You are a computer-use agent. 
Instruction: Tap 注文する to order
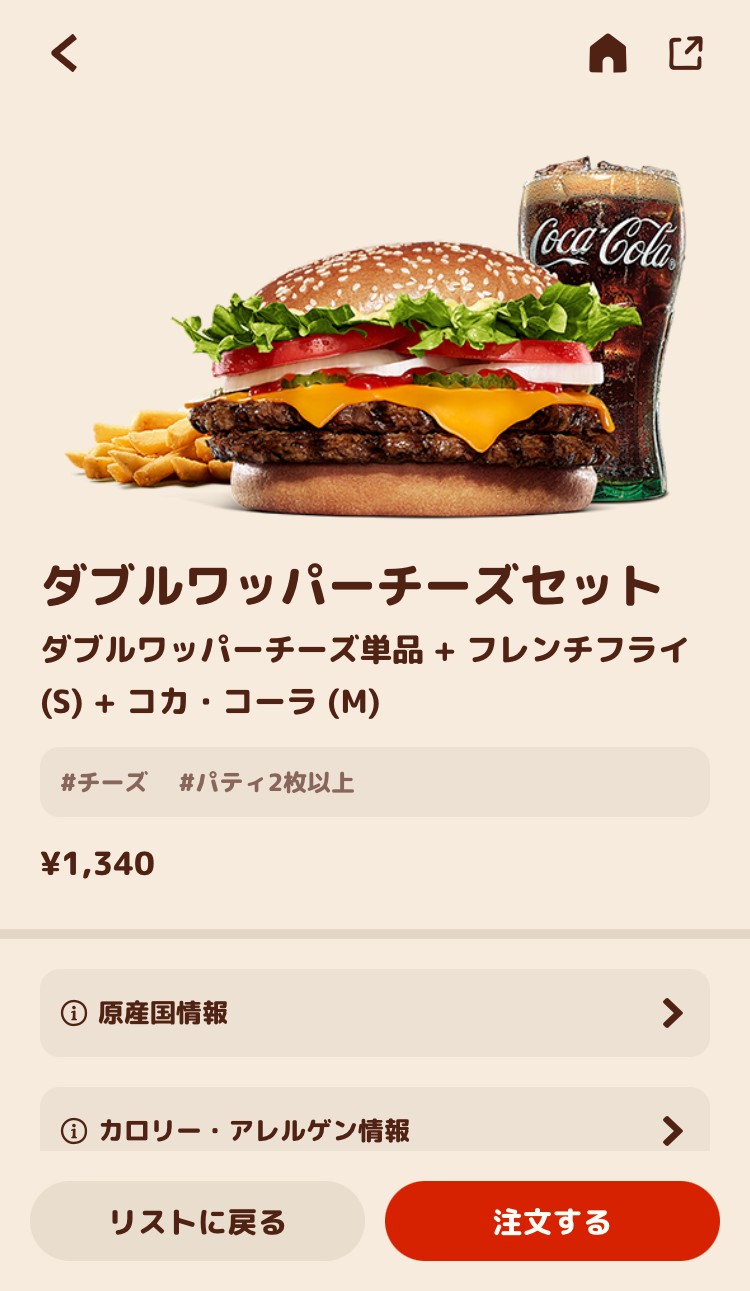point(552,1221)
